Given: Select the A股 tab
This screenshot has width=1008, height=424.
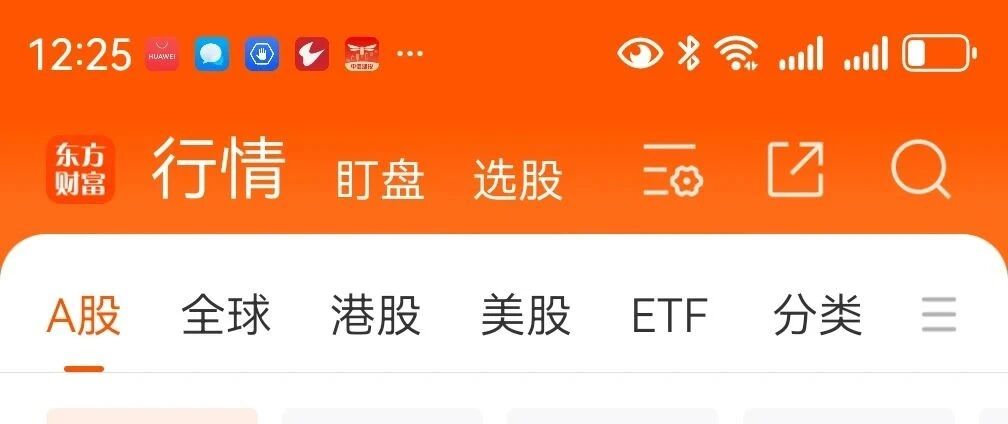Looking at the screenshot, I should (x=84, y=315).
